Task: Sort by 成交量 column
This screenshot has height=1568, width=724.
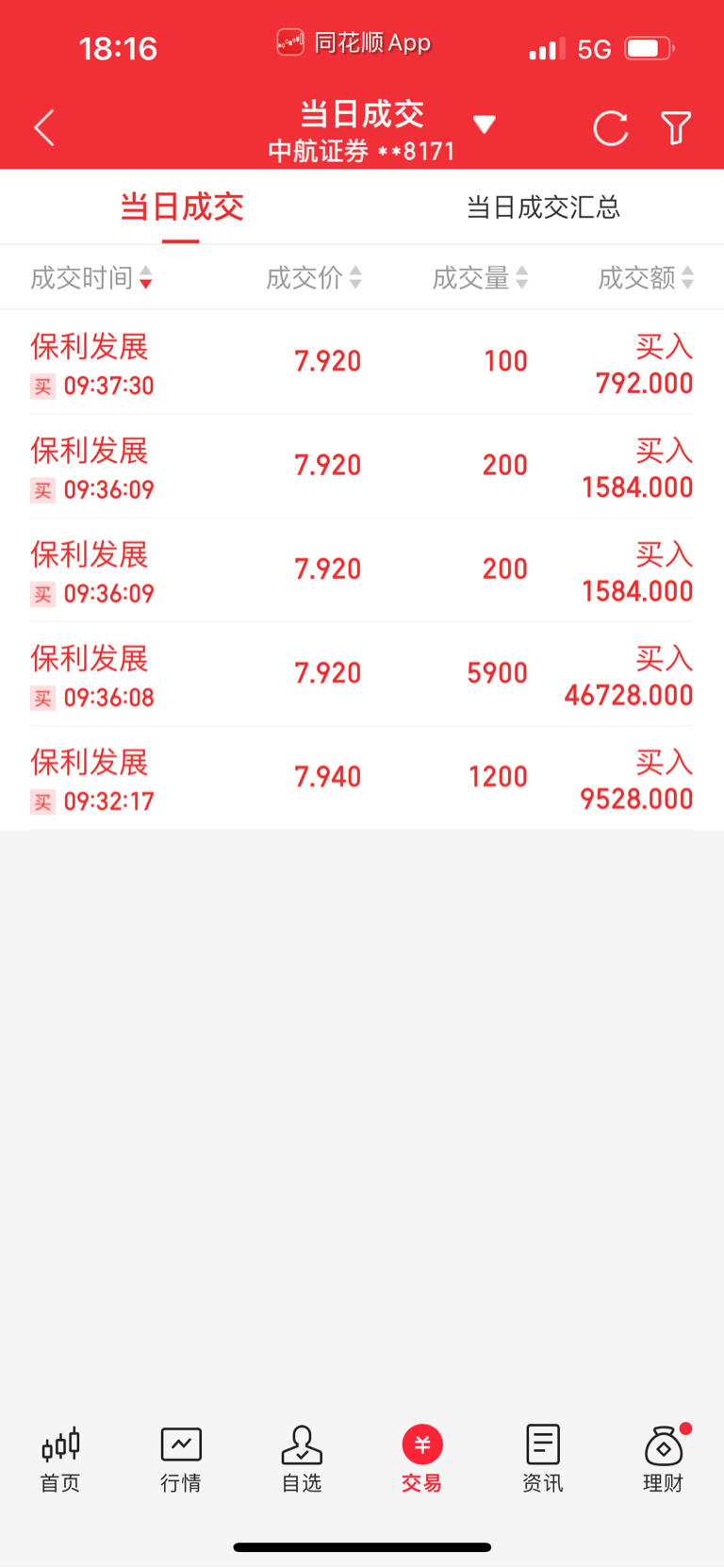Action: (480, 277)
